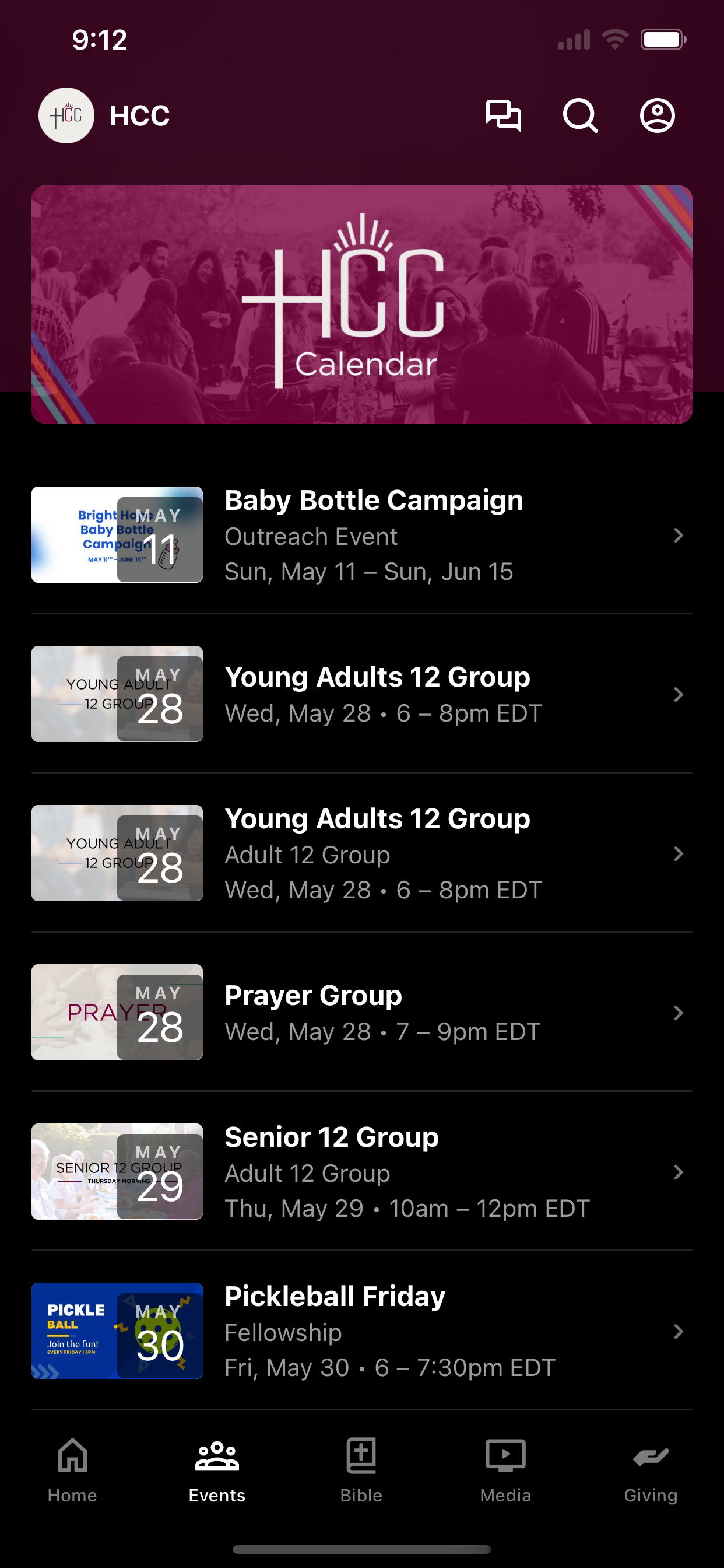The image size is (724, 1568).
Task: Go to the Media tab
Action: click(505, 1471)
